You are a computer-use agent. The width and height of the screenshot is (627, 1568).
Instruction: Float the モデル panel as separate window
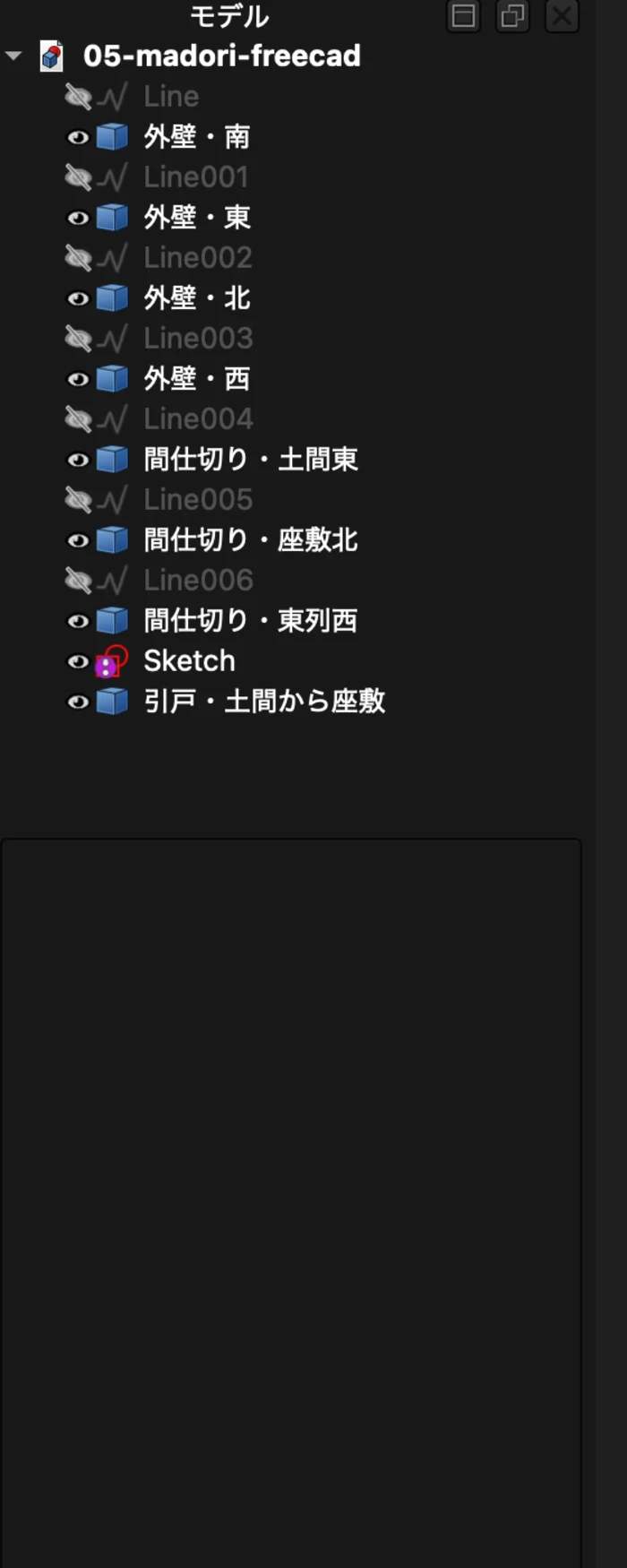pos(513,16)
